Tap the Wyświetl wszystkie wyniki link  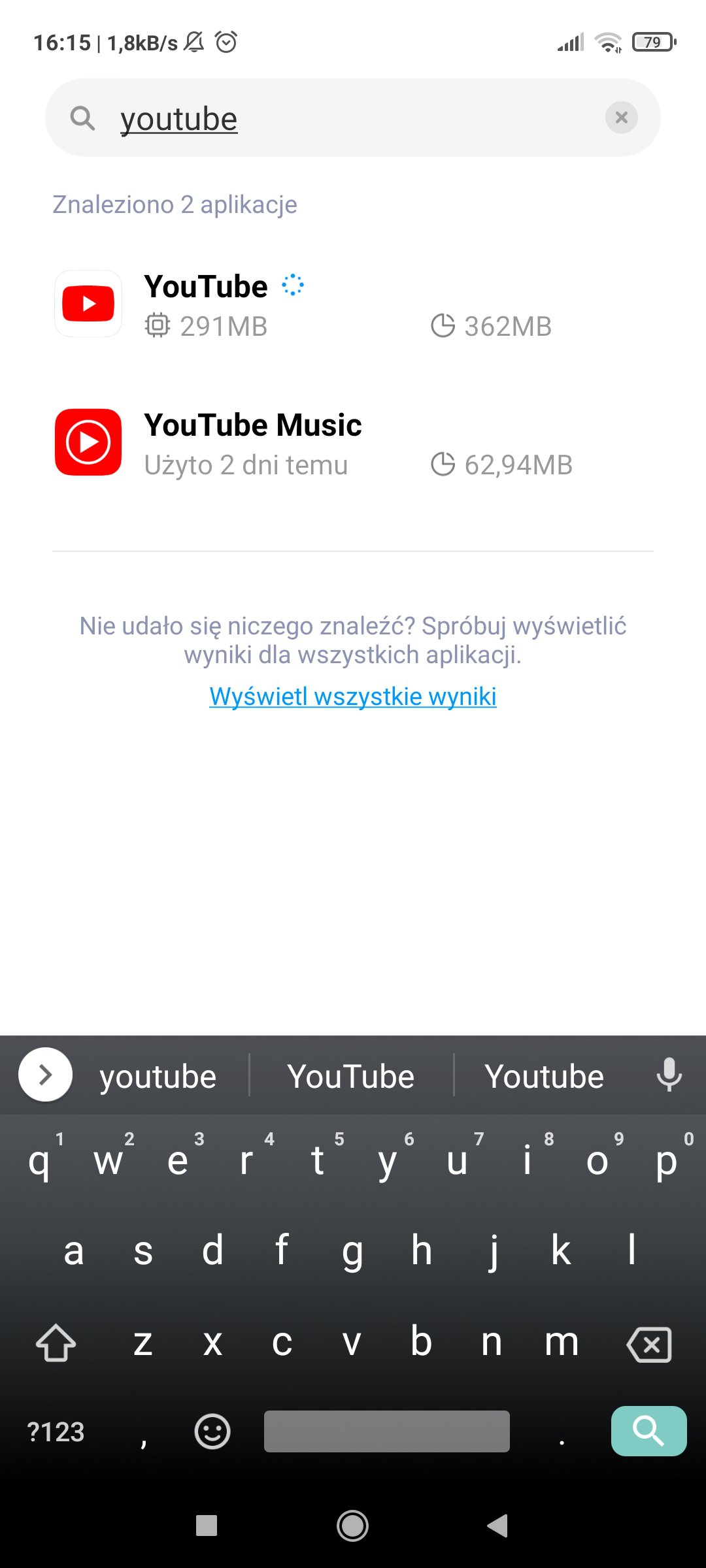coord(353,696)
